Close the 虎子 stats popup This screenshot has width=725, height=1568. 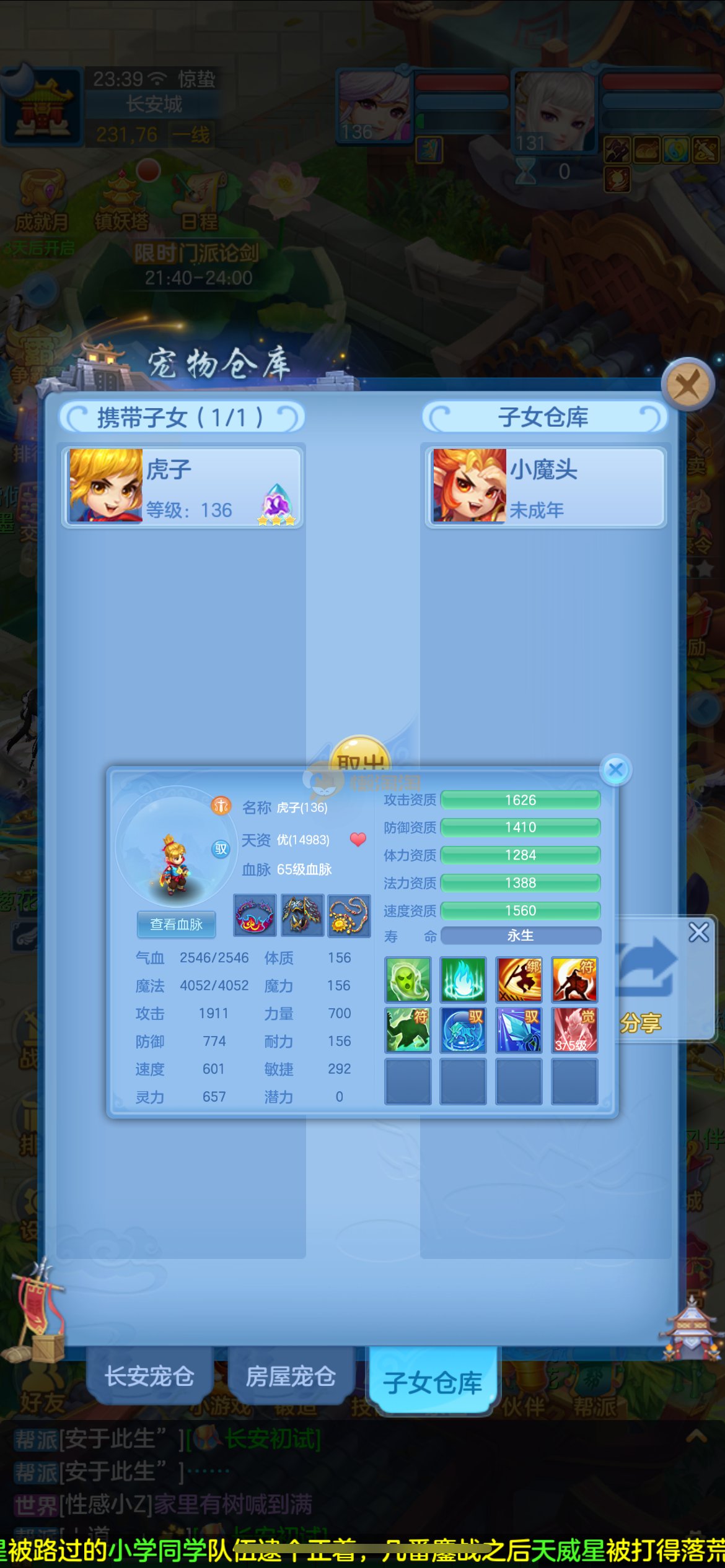pos(615,770)
